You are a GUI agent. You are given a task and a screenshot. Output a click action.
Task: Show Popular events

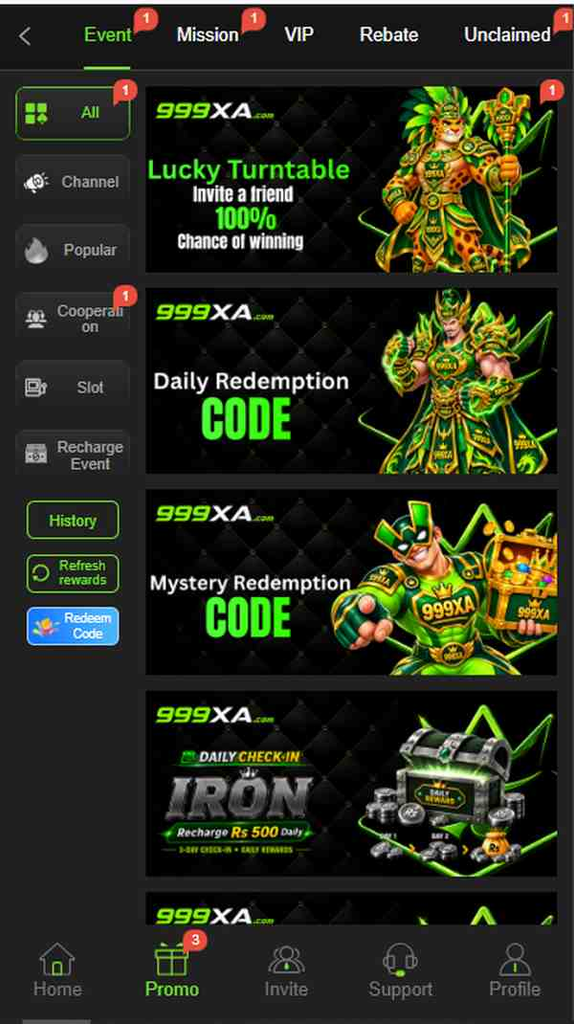click(72, 250)
